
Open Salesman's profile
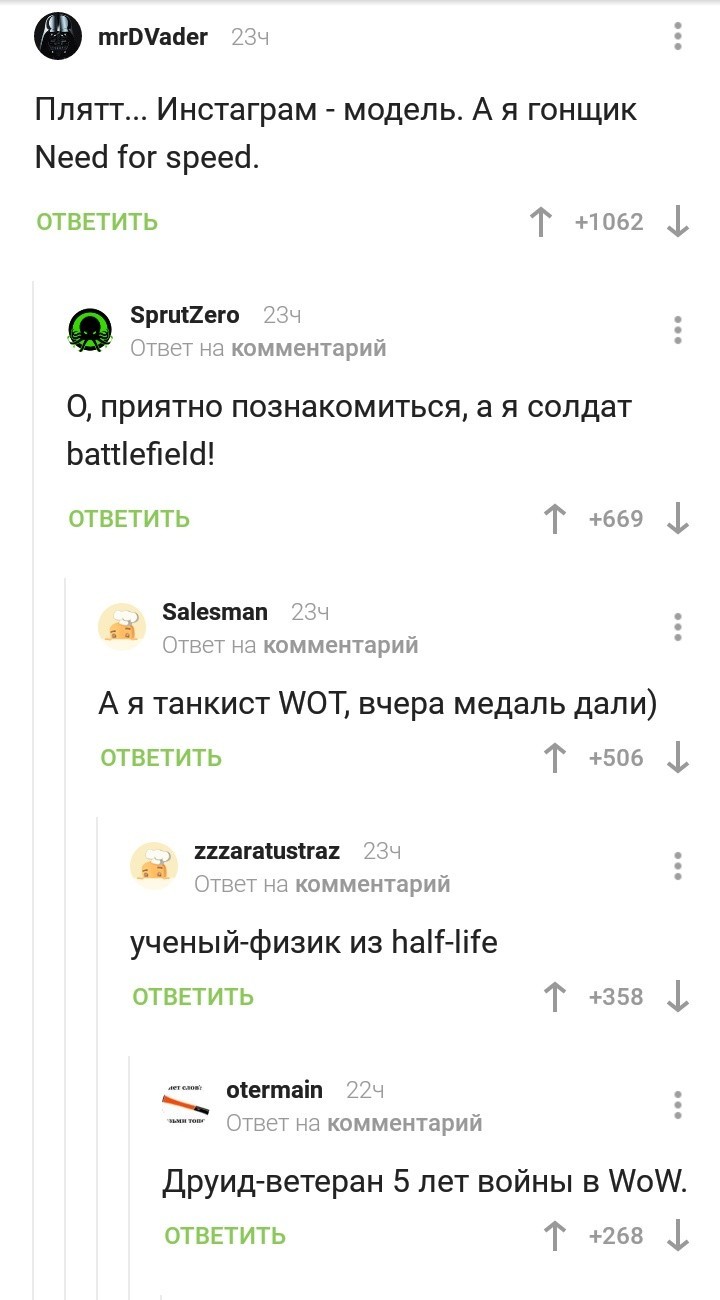coord(215,611)
